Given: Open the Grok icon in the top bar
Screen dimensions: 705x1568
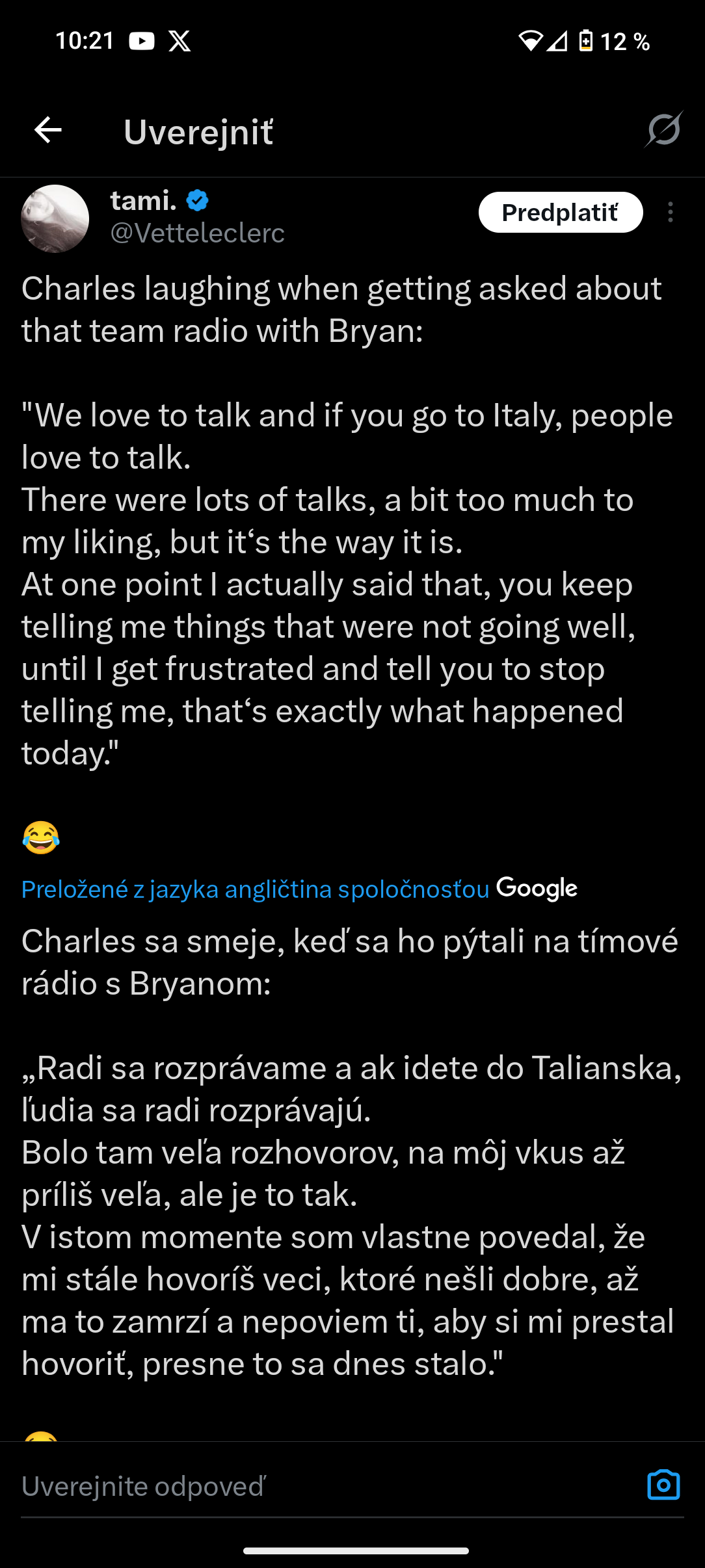Looking at the screenshot, I should [663, 129].
